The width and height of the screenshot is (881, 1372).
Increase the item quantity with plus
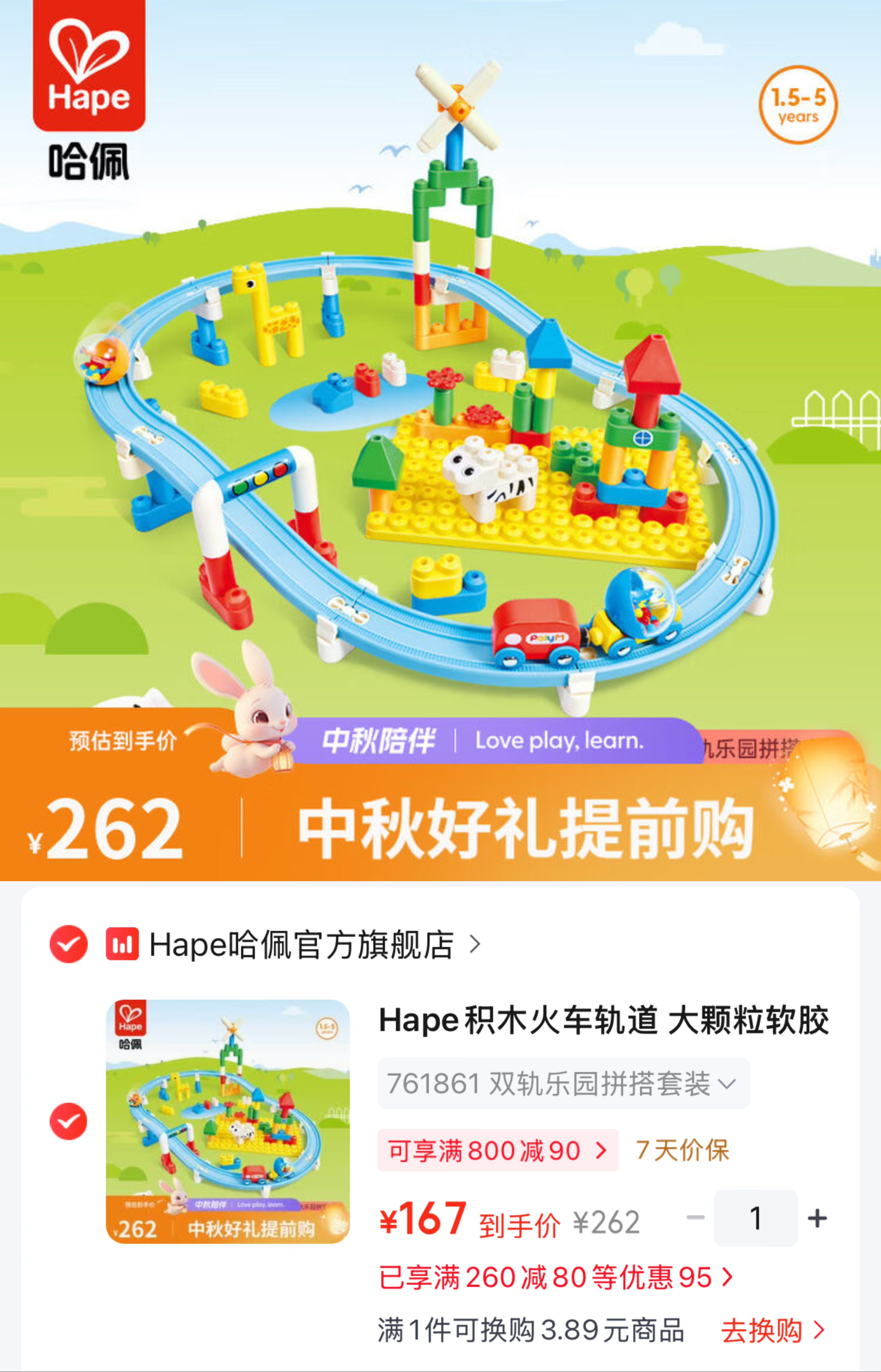tap(817, 1218)
